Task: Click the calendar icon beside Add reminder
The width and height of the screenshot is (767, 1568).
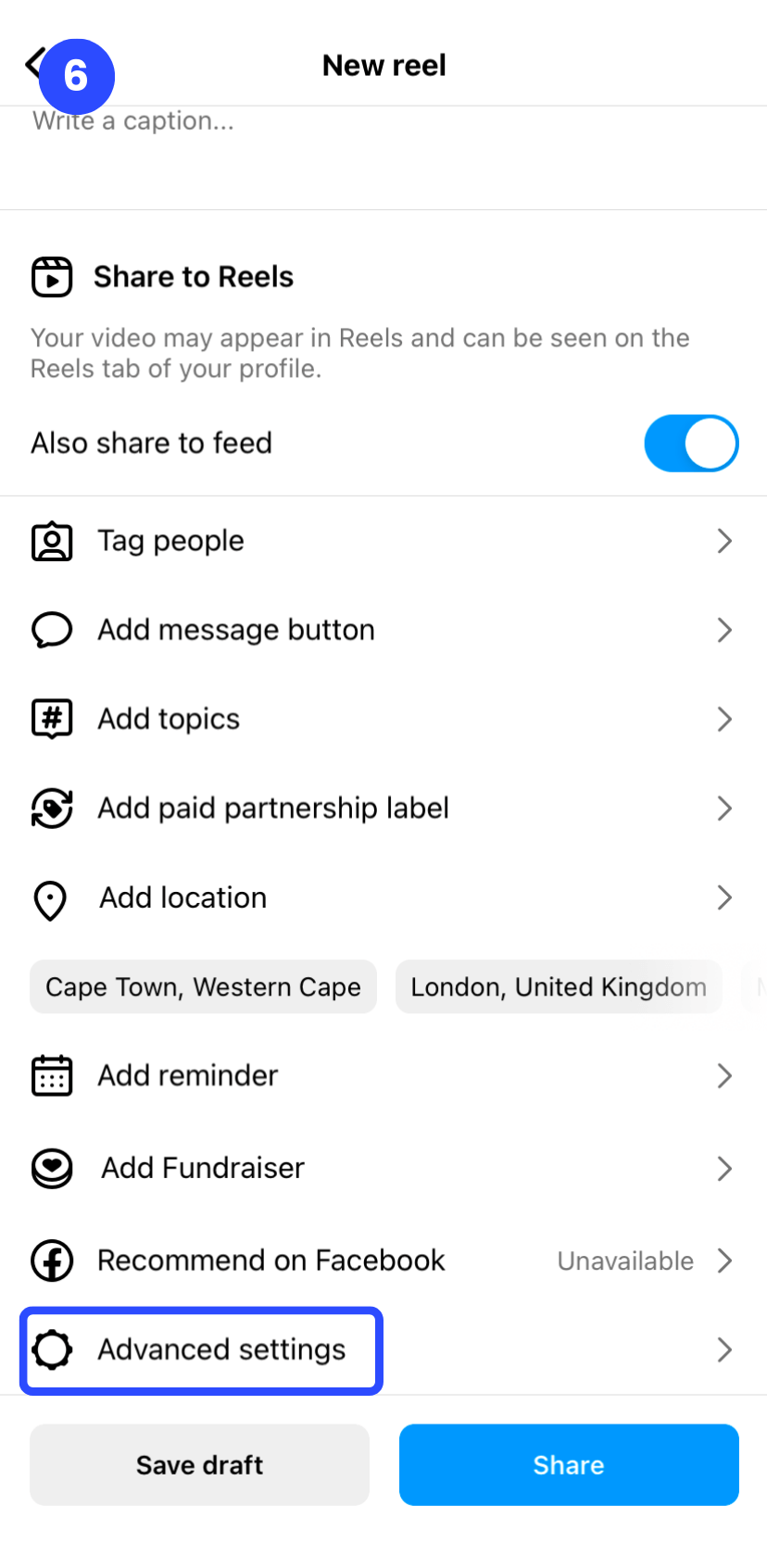Action: [52, 1075]
